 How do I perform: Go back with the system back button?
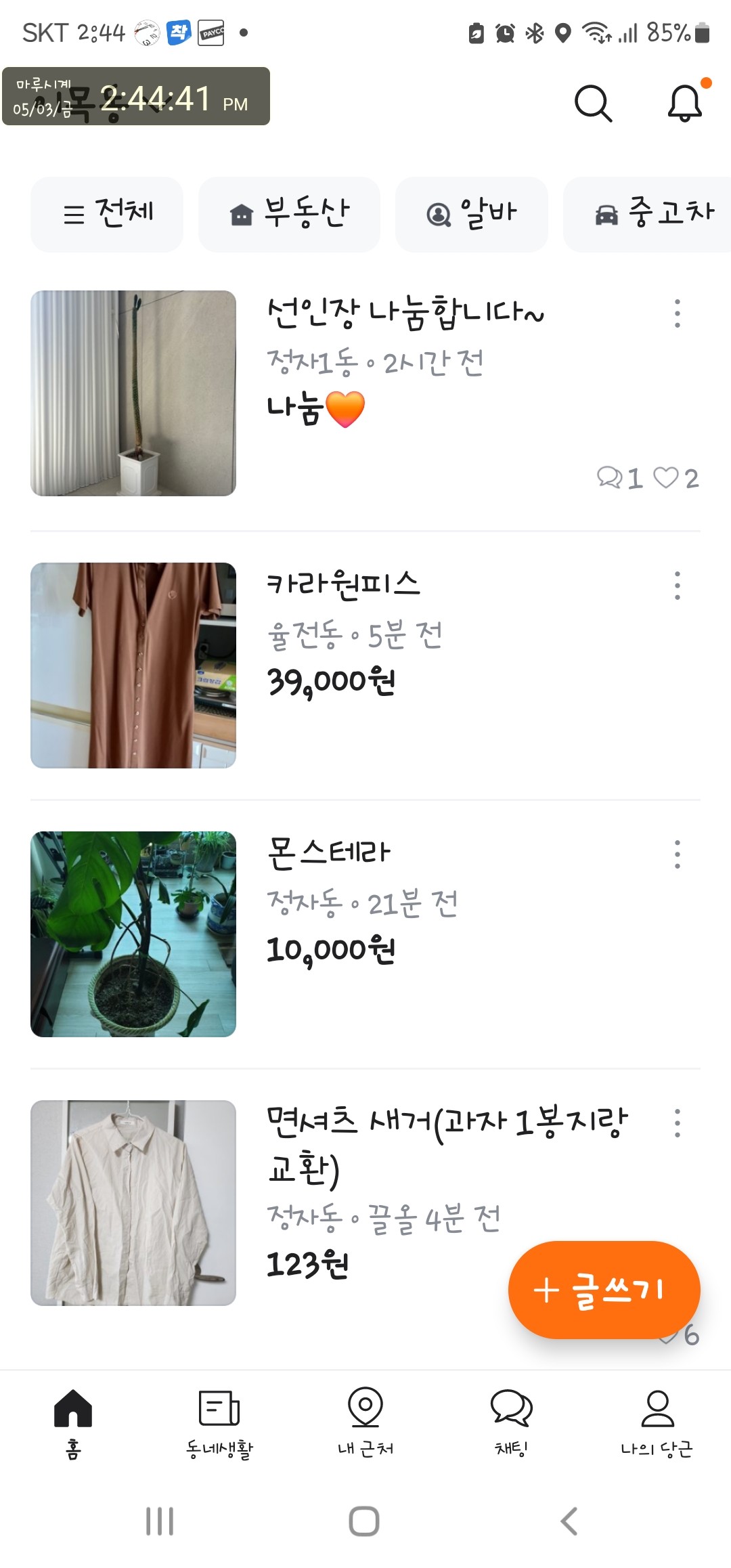point(569,1521)
